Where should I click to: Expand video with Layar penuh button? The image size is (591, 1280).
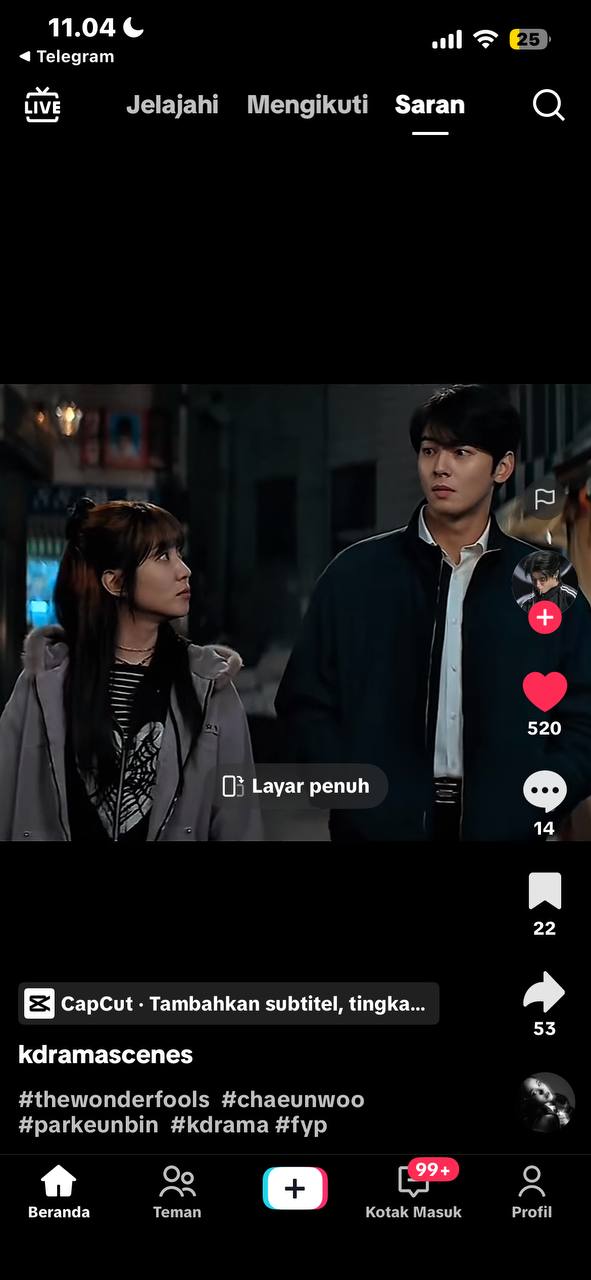(296, 786)
